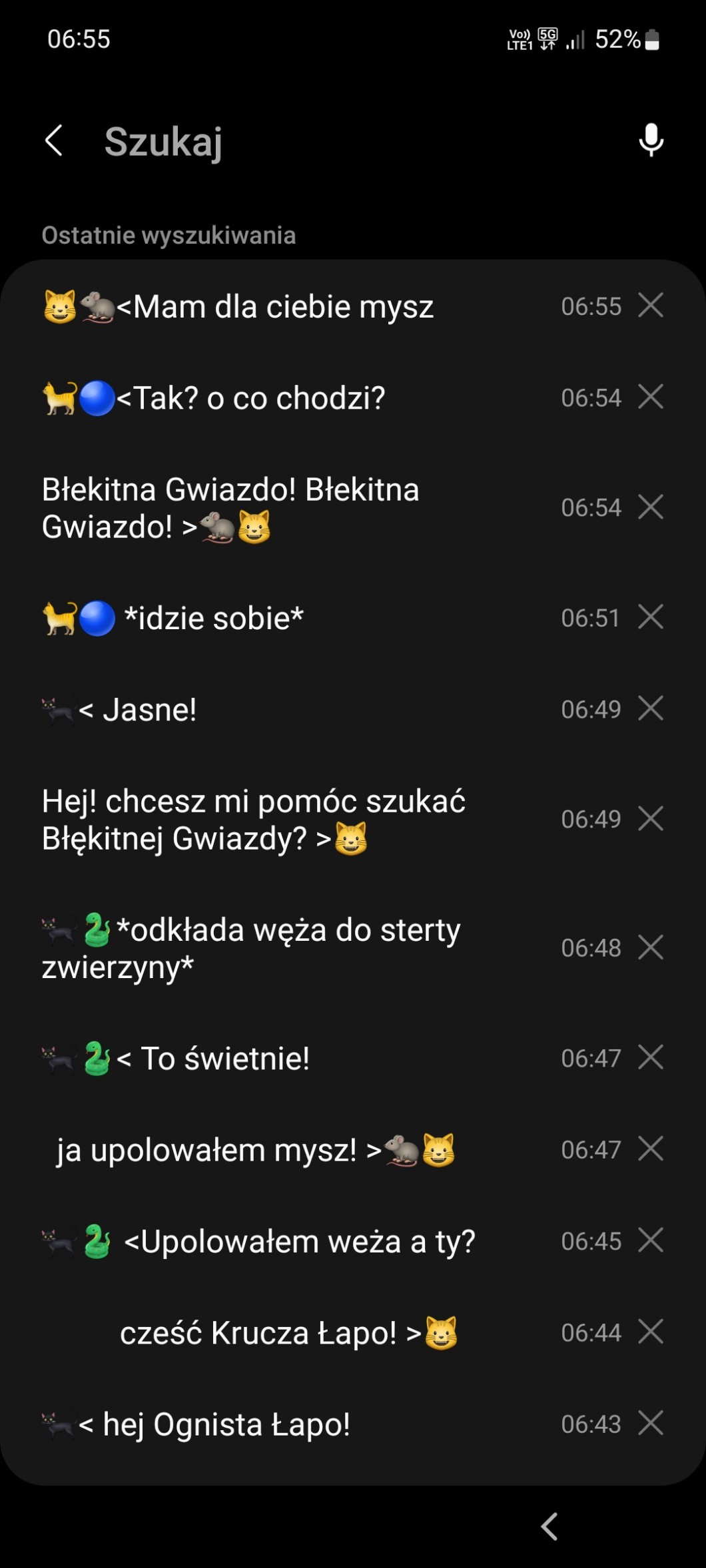Screen dimensions: 706x1568
Task: Remove the "< To świetnie!" search entry
Action: tap(651, 1057)
